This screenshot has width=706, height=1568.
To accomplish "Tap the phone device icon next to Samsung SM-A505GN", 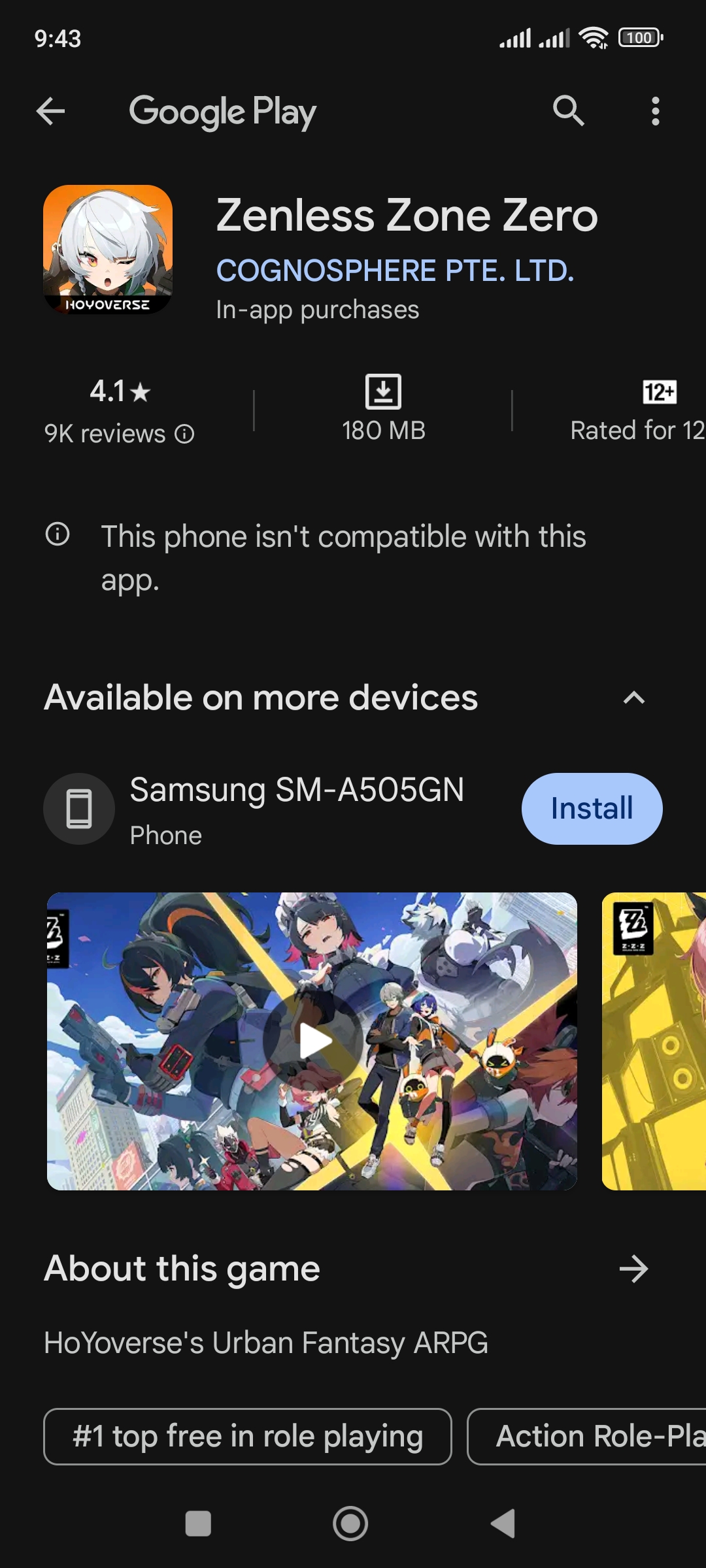I will [78, 808].
